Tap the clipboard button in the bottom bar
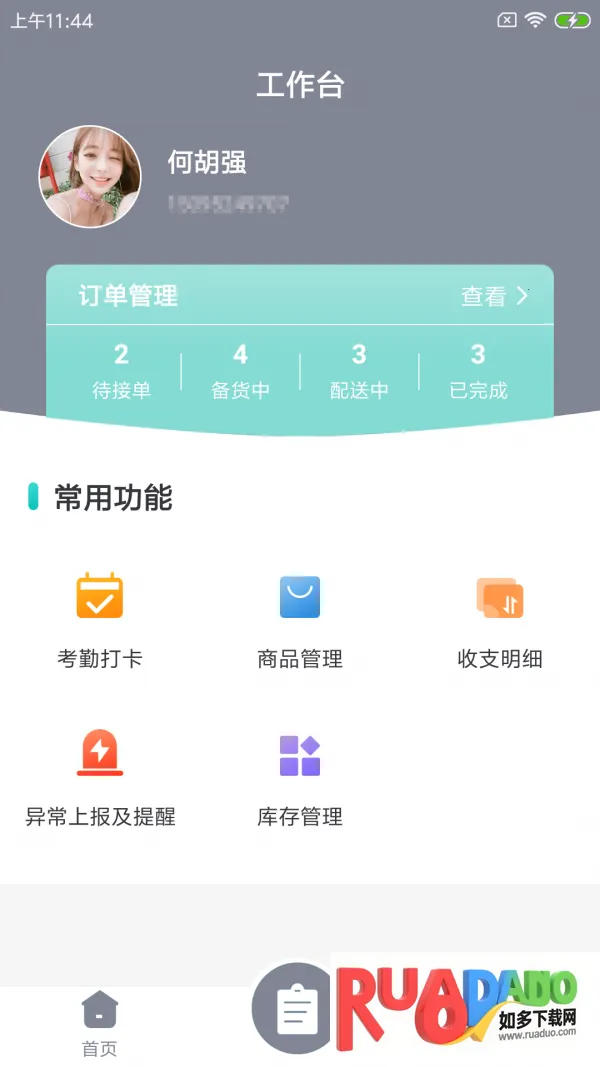600x1067 pixels. (297, 1008)
